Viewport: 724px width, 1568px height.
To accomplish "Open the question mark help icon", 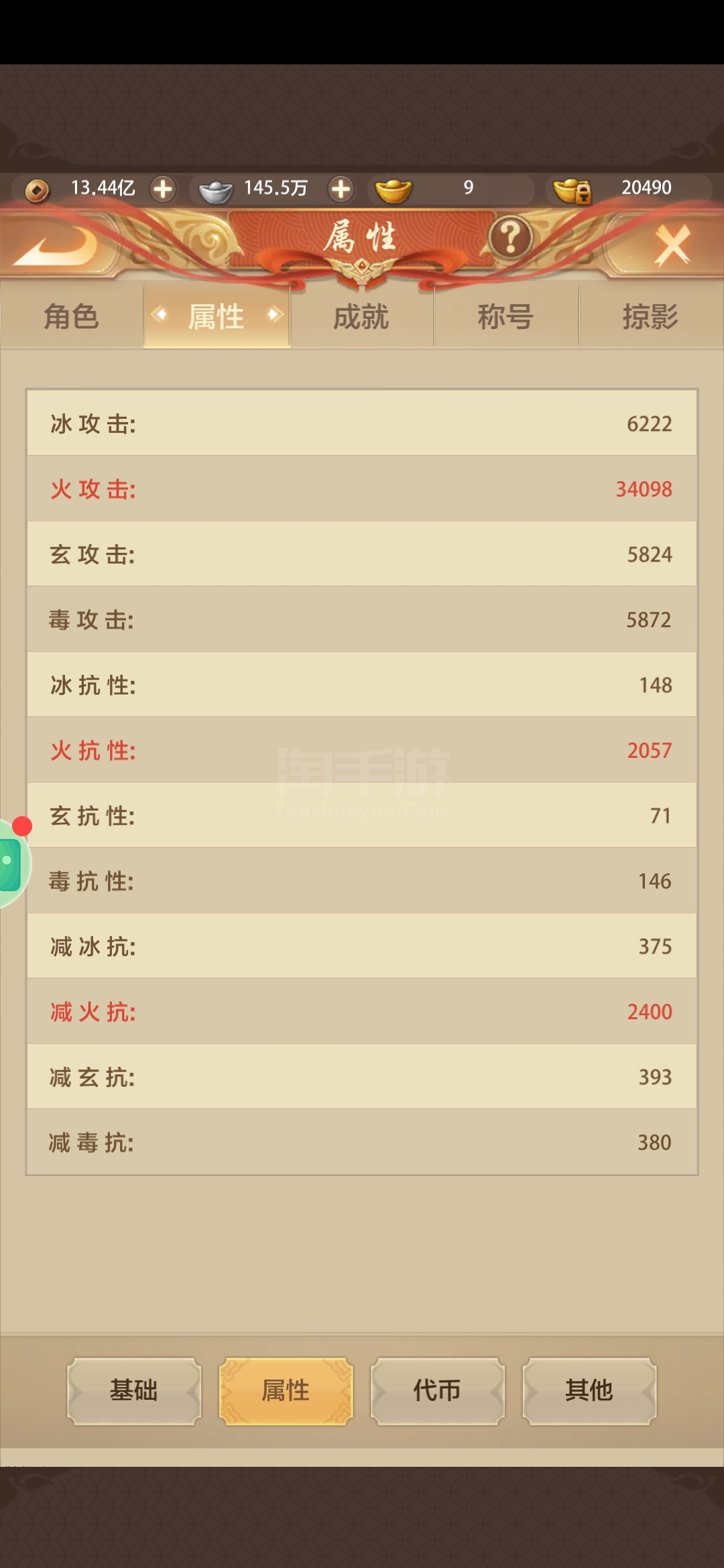I will point(511,238).
